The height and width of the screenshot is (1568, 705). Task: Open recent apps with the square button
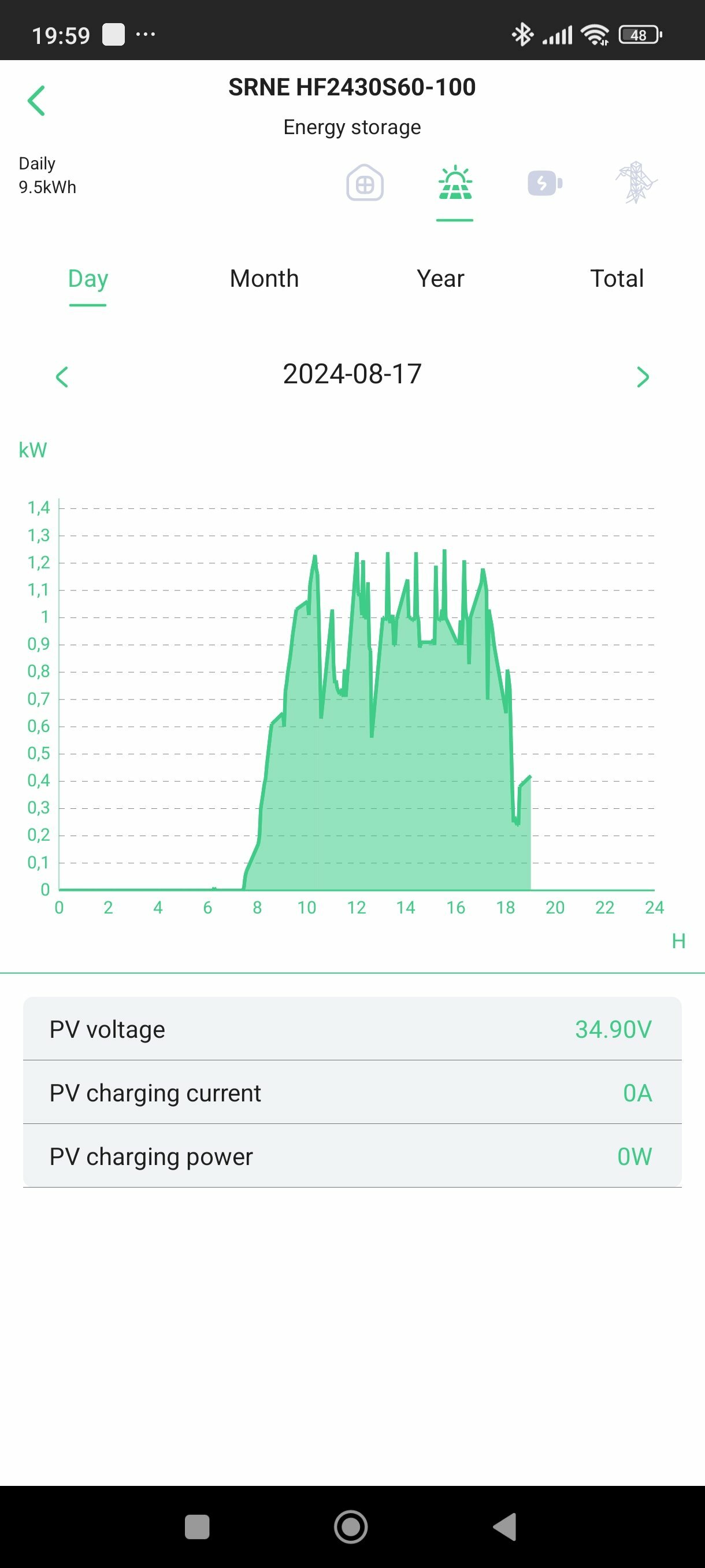tap(197, 1526)
